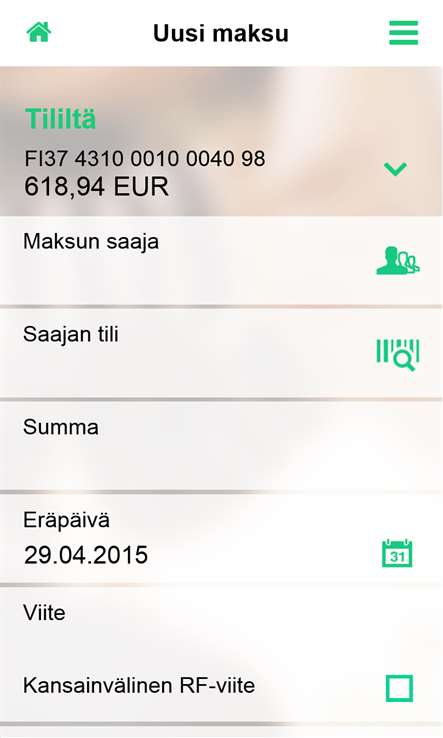
Task: Open saved recipients contacts icon
Action: (x=398, y=260)
